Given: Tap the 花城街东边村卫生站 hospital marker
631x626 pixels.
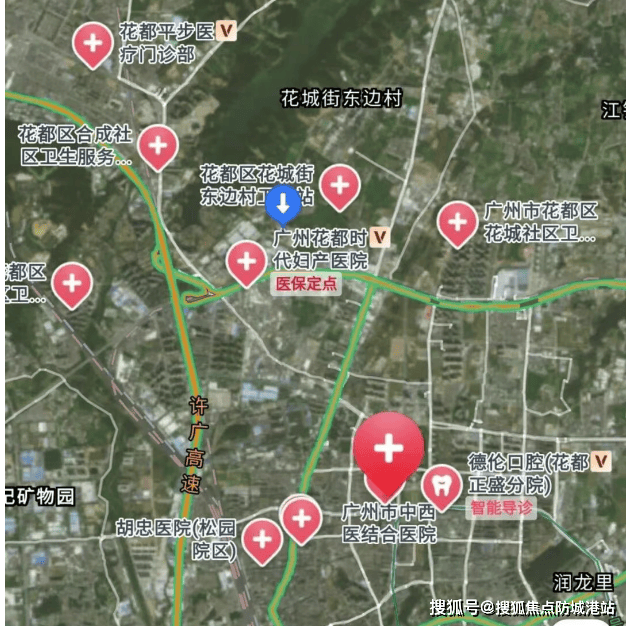Looking at the screenshot, I should pos(340,185).
